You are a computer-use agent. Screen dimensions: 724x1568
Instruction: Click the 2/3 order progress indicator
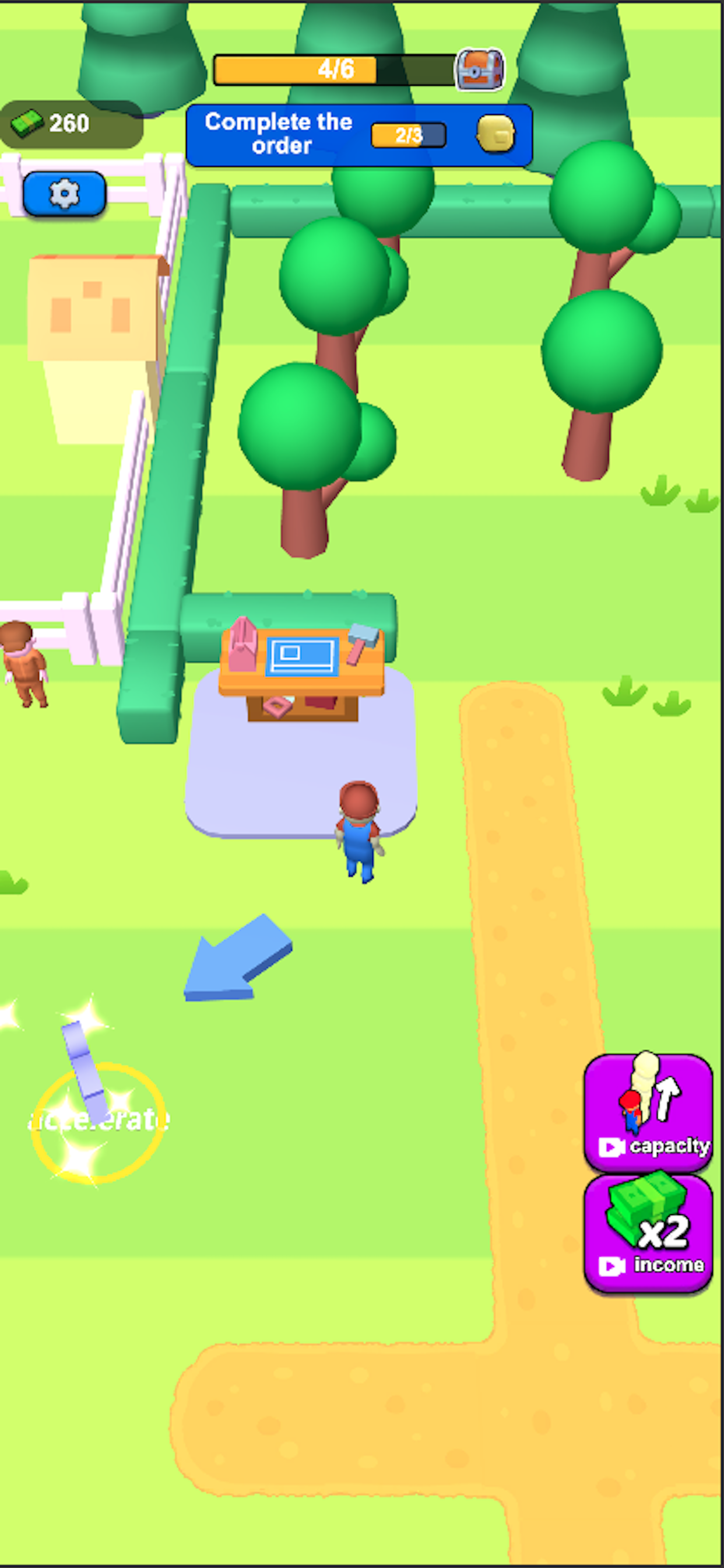click(x=409, y=135)
